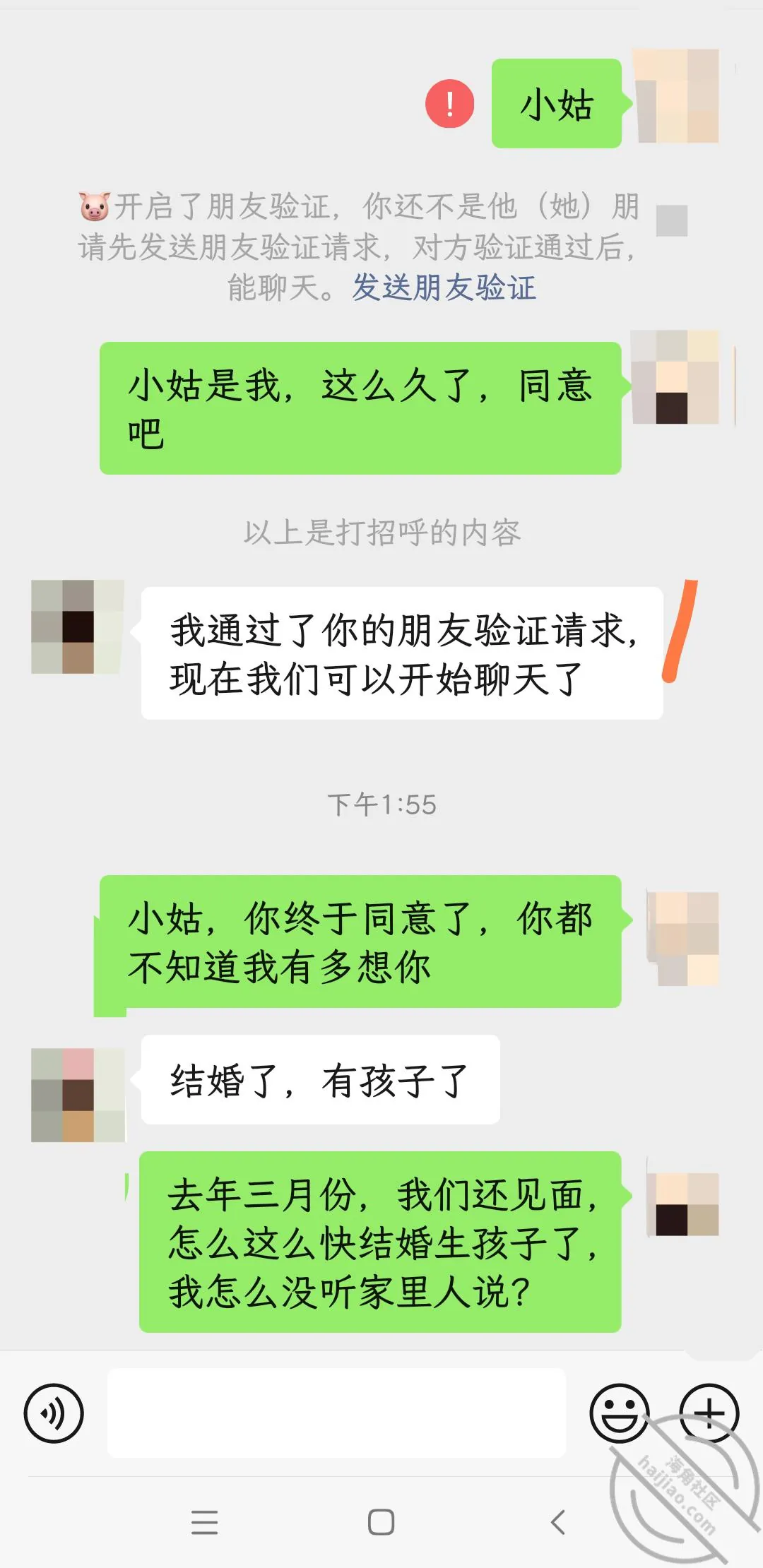This screenshot has height=1568, width=763.
Task: Open the plus attachments menu
Action: (709, 1413)
